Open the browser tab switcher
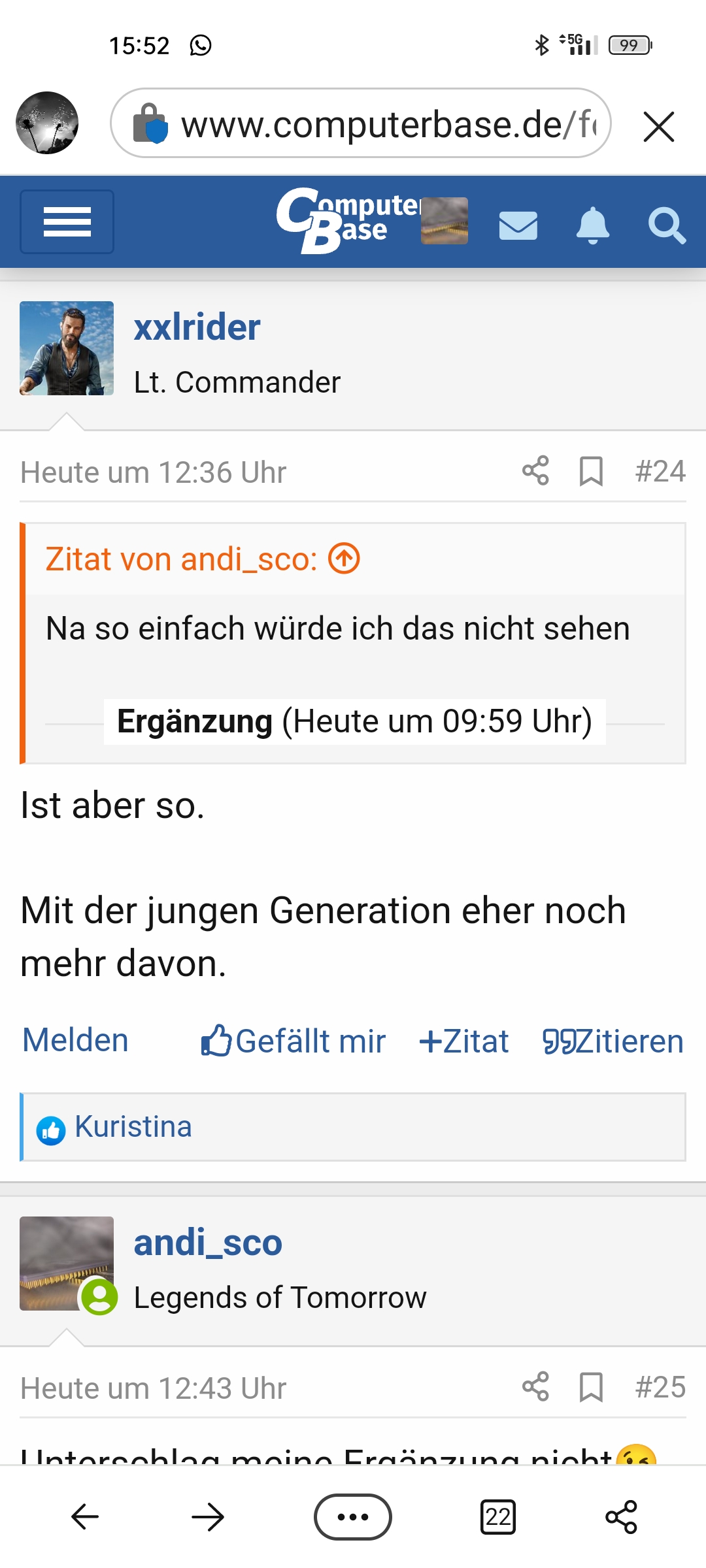 tap(497, 1516)
